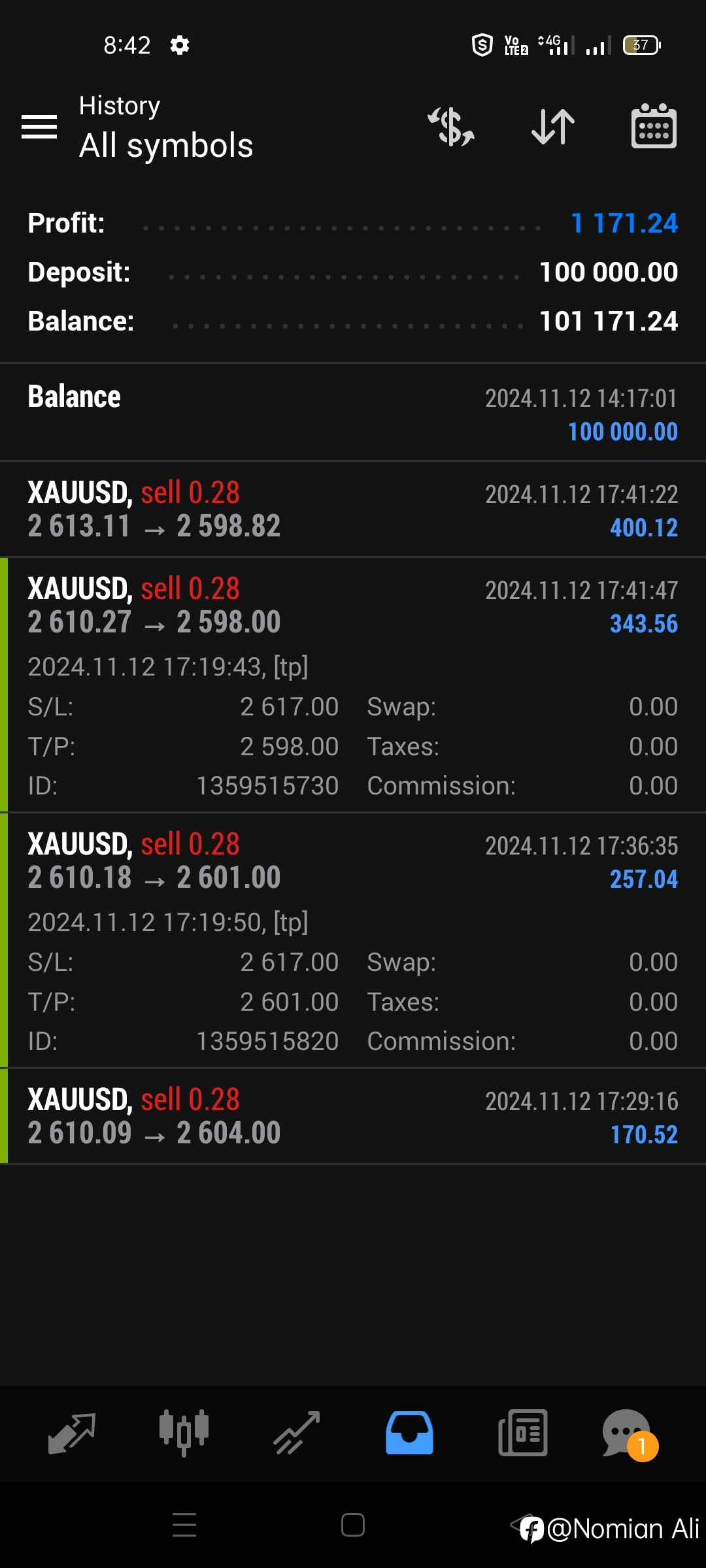Expand the XAUUSD trade with profit 170.52
706x1568 pixels.
click(x=353, y=1117)
